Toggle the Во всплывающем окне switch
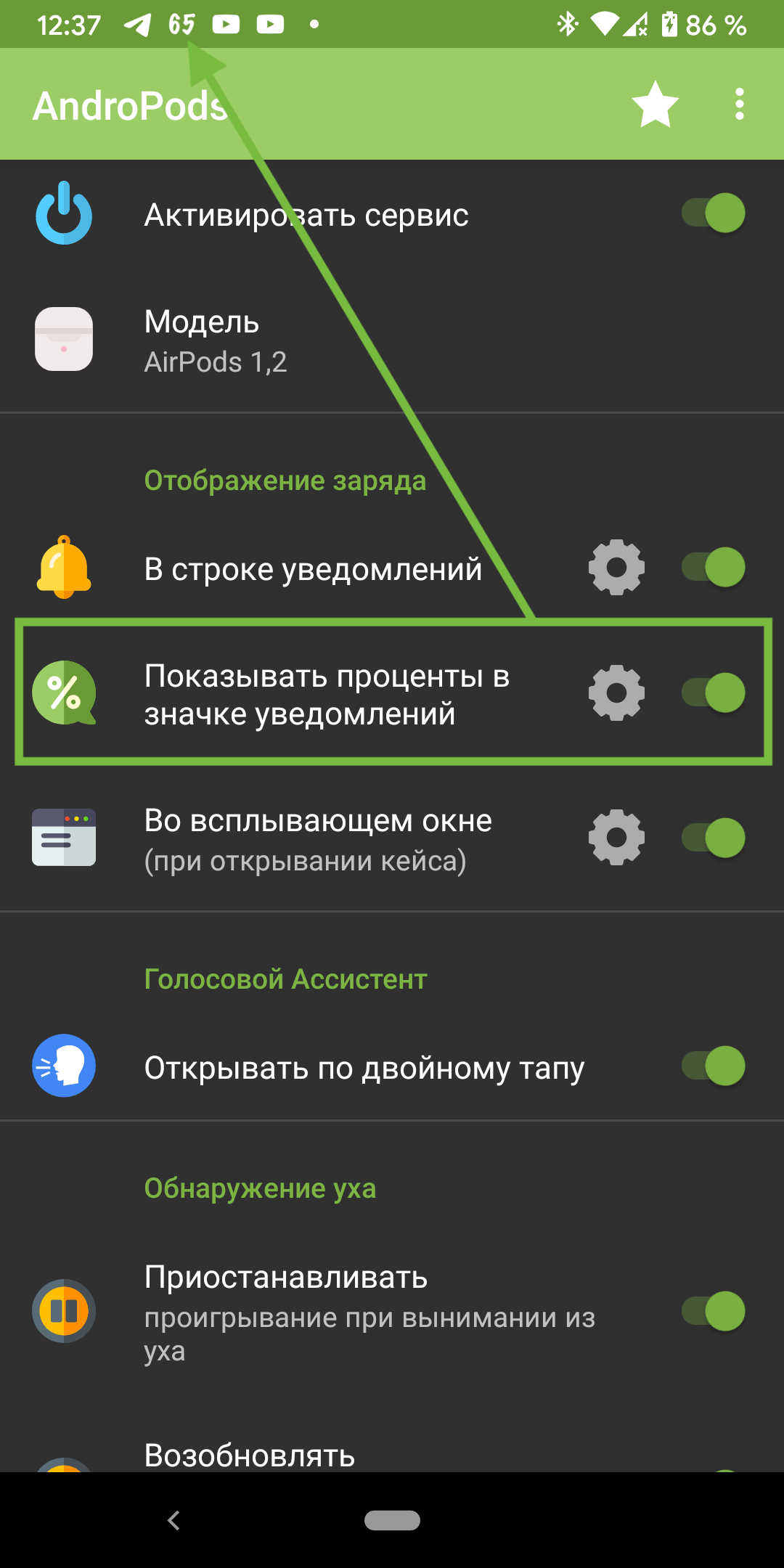 [714, 838]
